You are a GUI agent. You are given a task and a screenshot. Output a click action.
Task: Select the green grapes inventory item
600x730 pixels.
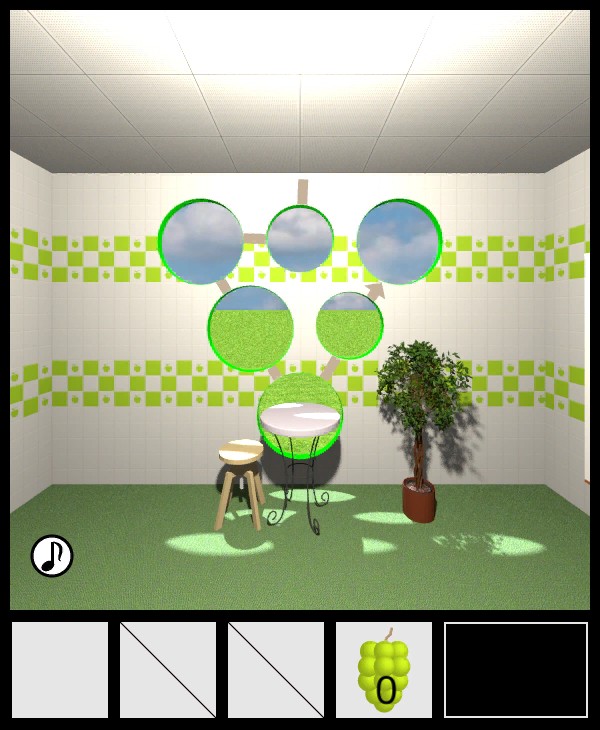[384, 670]
